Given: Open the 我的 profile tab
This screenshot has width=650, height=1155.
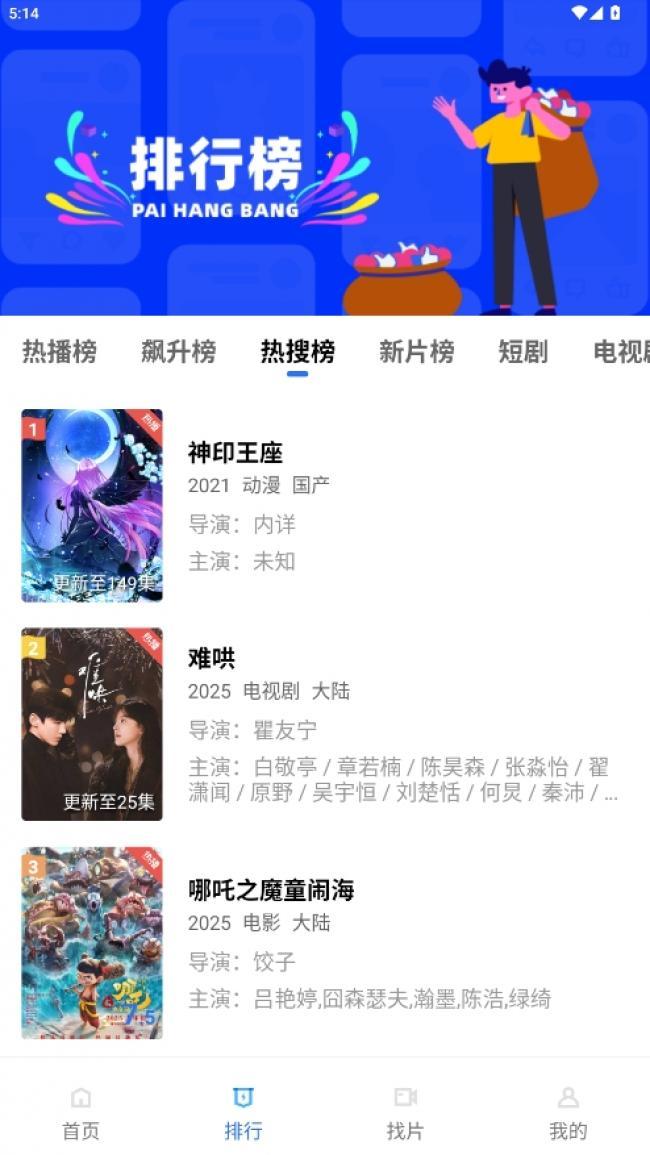Looking at the screenshot, I should 568,1113.
